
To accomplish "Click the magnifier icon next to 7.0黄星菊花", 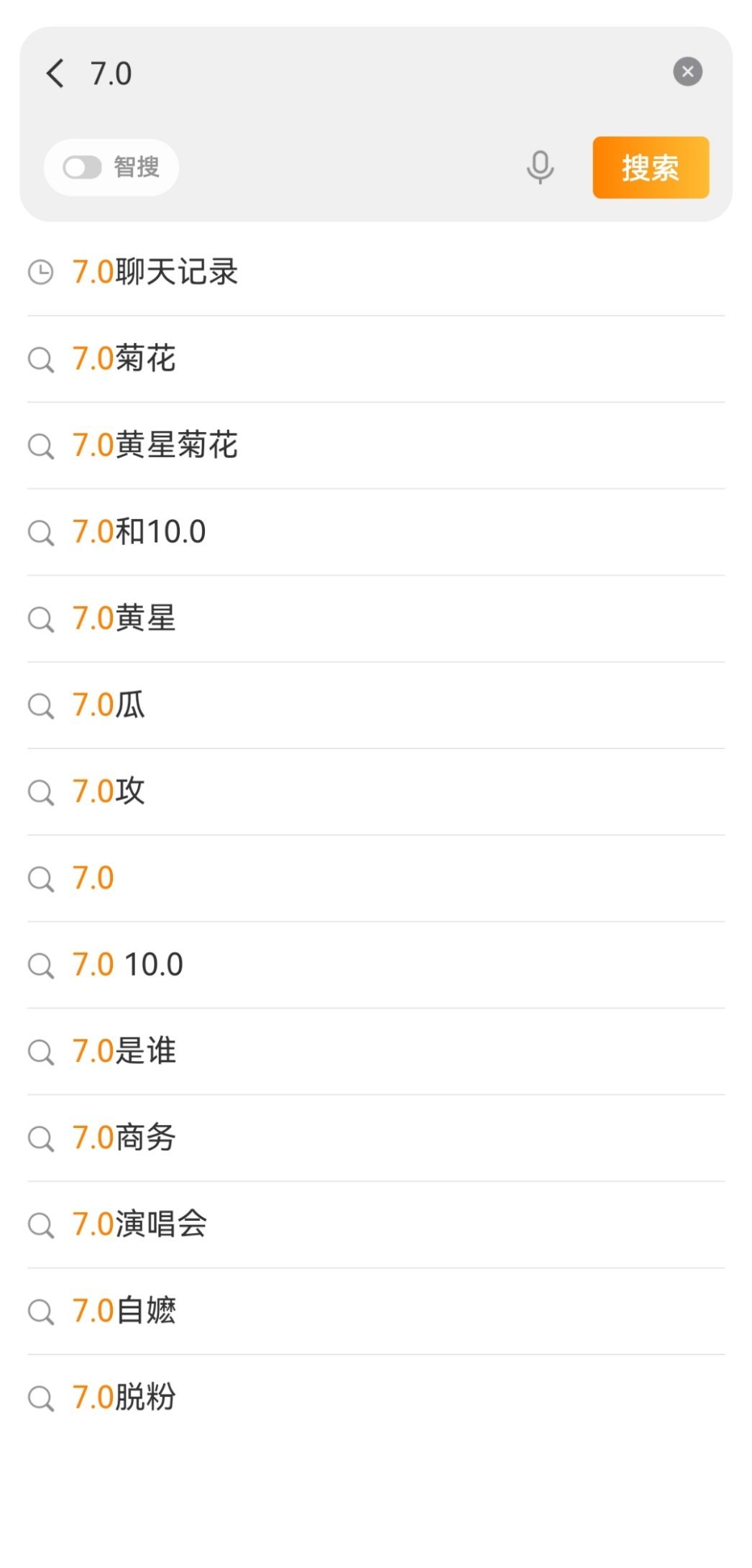I will click(41, 446).
